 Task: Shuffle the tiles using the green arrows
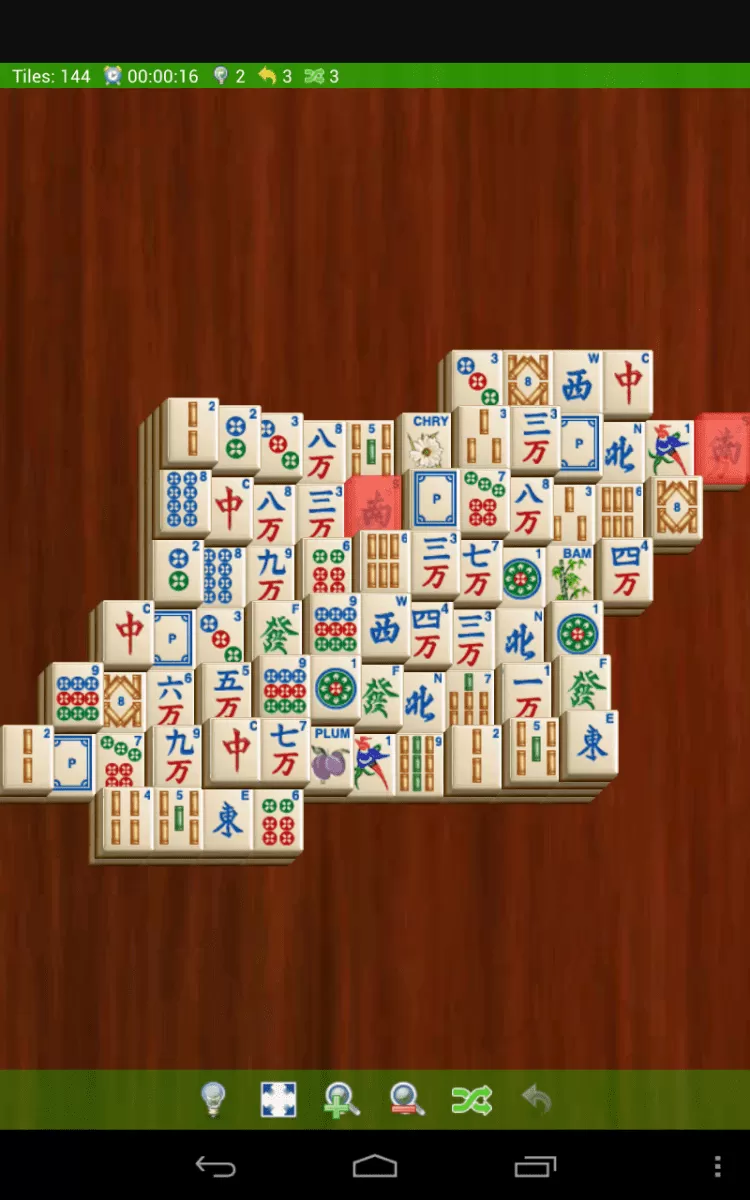pyautogui.click(x=471, y=1099)
